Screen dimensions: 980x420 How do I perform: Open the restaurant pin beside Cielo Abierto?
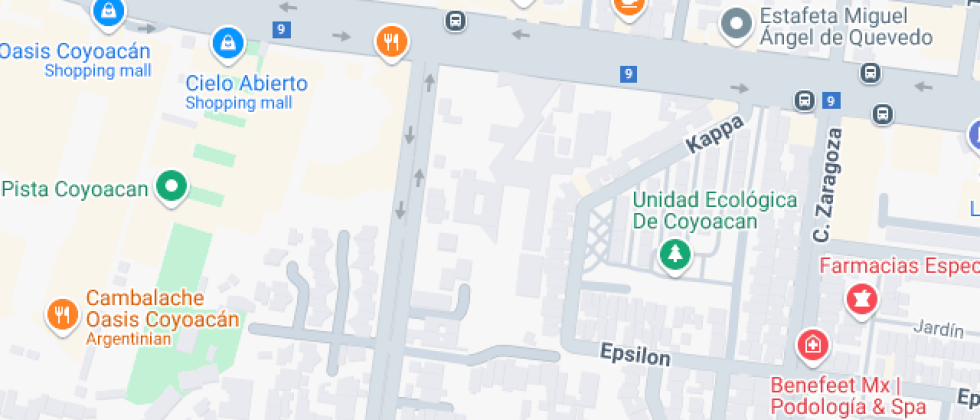392,42
